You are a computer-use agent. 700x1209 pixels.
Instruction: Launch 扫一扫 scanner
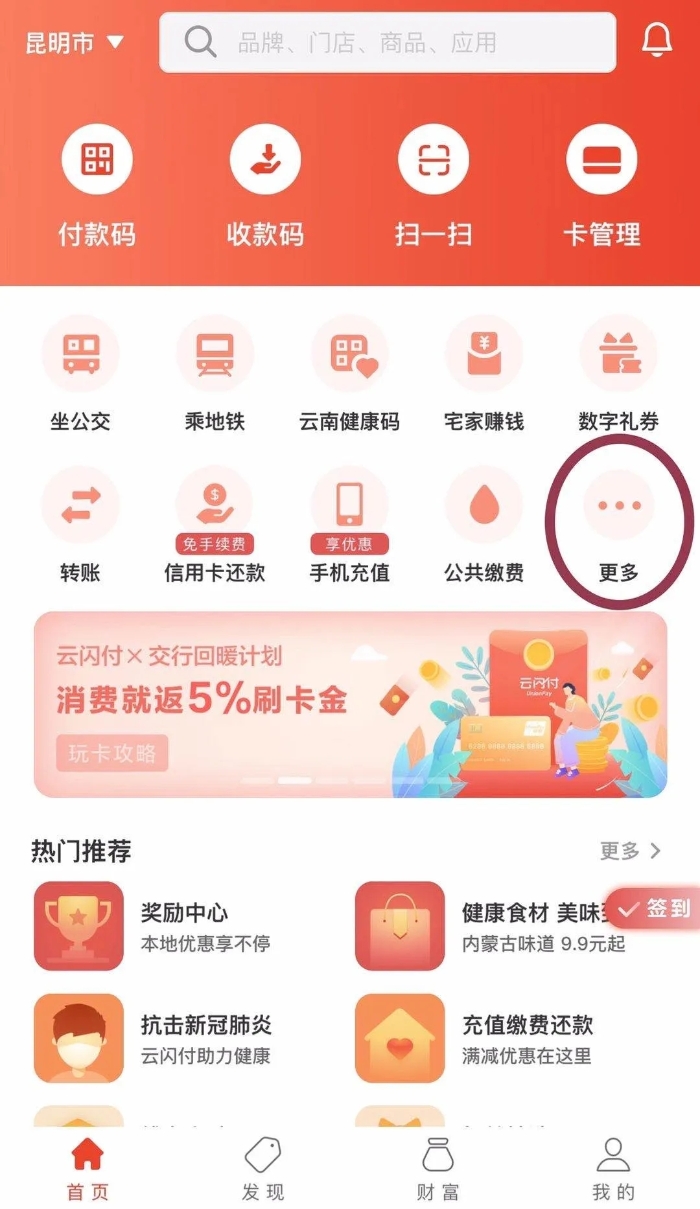point(433,185)
